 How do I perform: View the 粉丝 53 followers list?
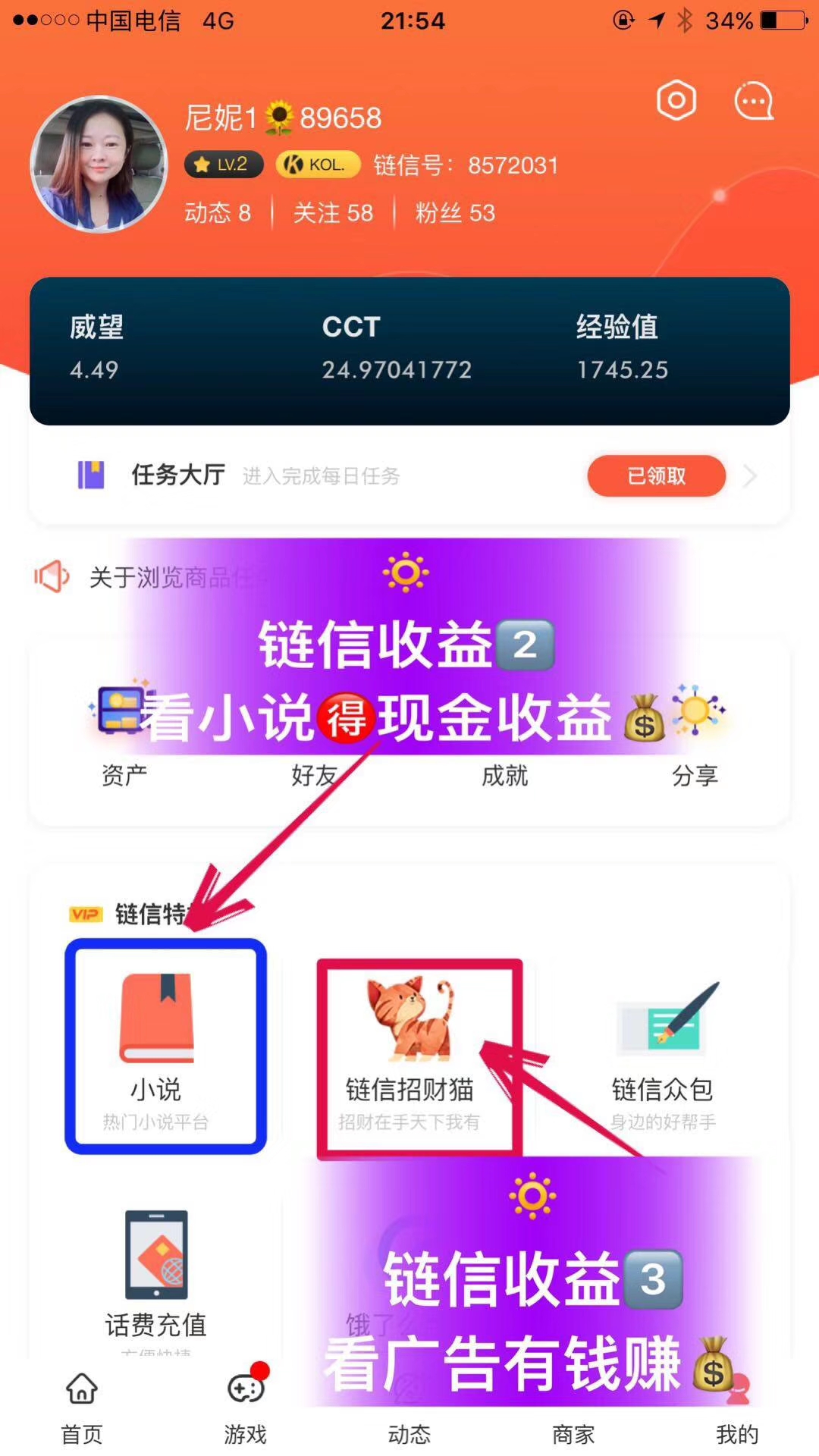coord(455,213)
